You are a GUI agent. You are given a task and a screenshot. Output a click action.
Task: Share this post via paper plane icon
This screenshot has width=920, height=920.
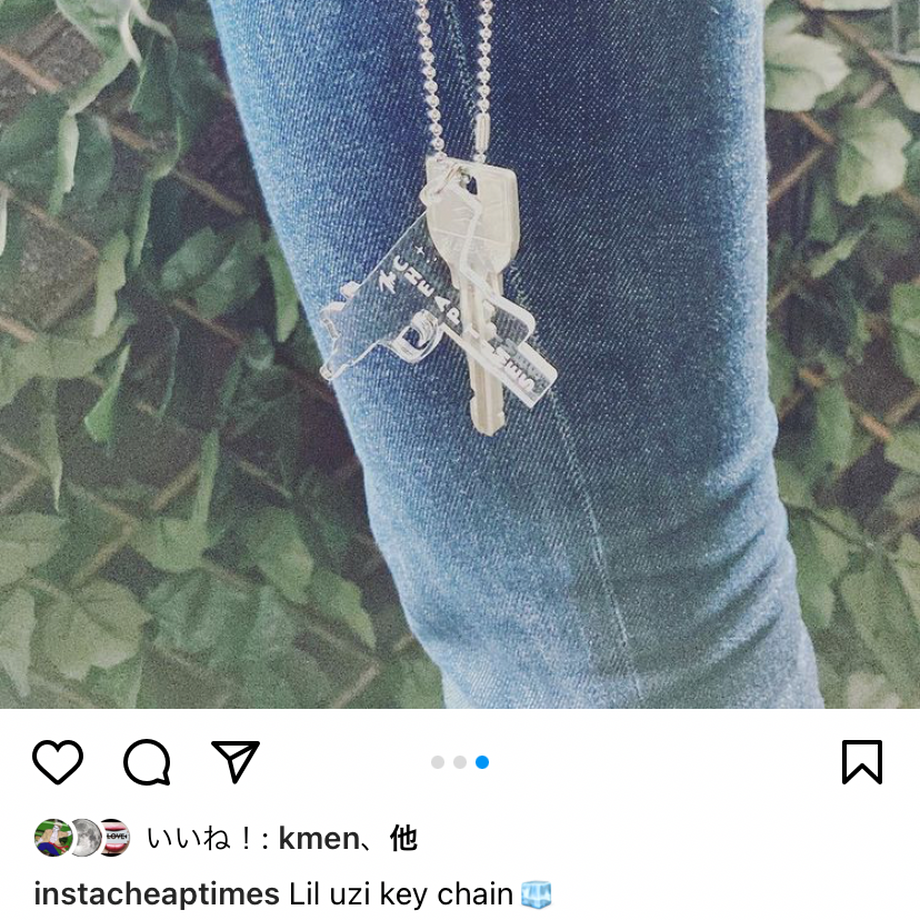tap(236, 762)
